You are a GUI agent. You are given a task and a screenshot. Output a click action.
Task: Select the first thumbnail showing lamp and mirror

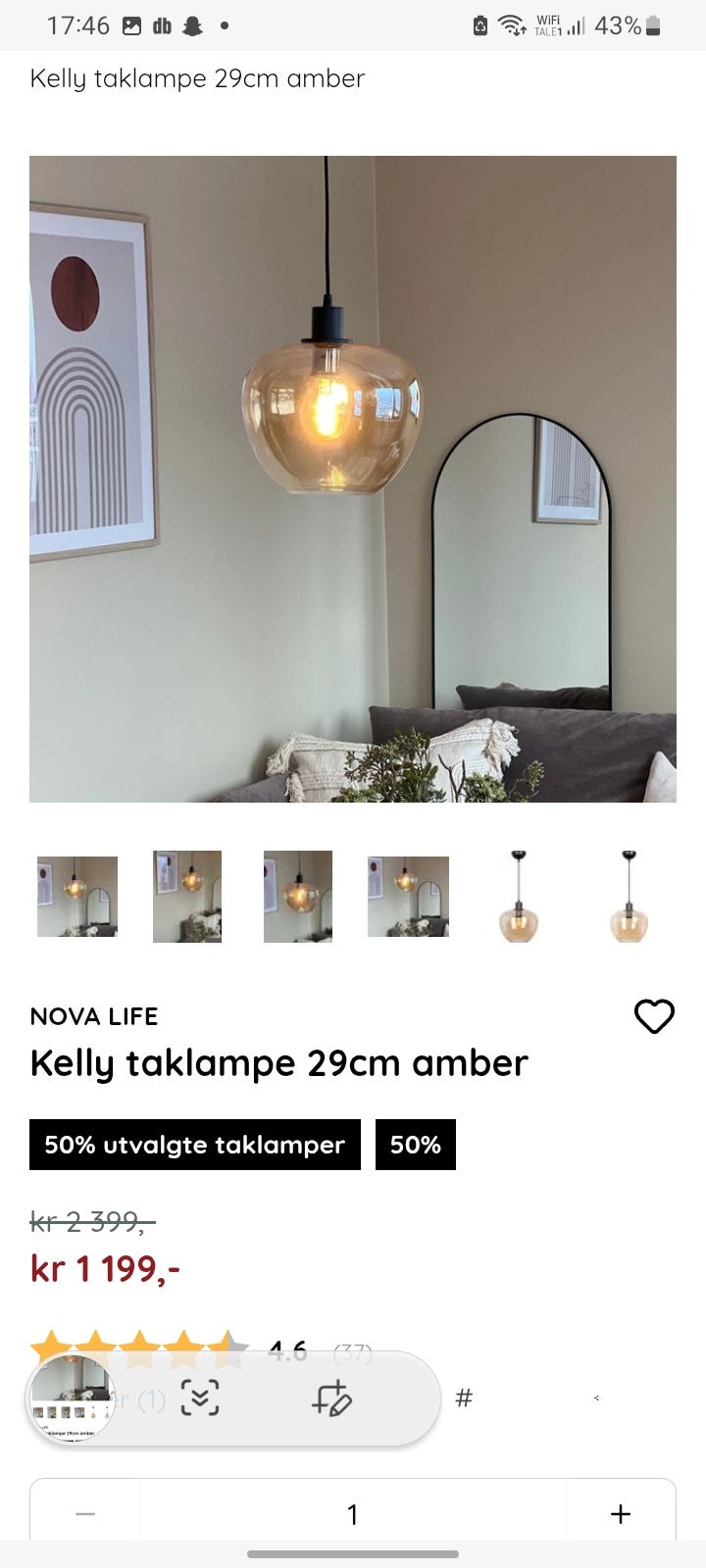coord(76,896)
